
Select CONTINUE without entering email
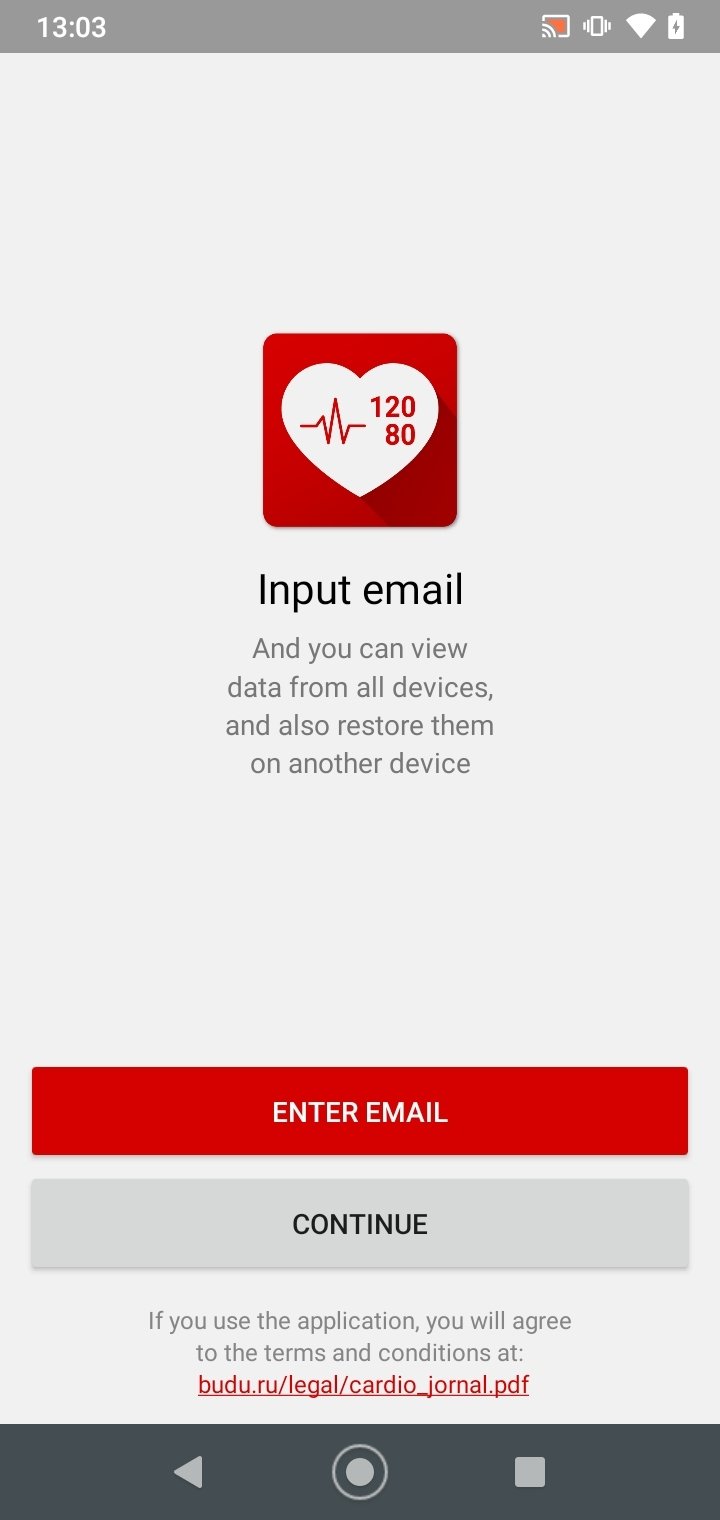tap(360, 1223)
